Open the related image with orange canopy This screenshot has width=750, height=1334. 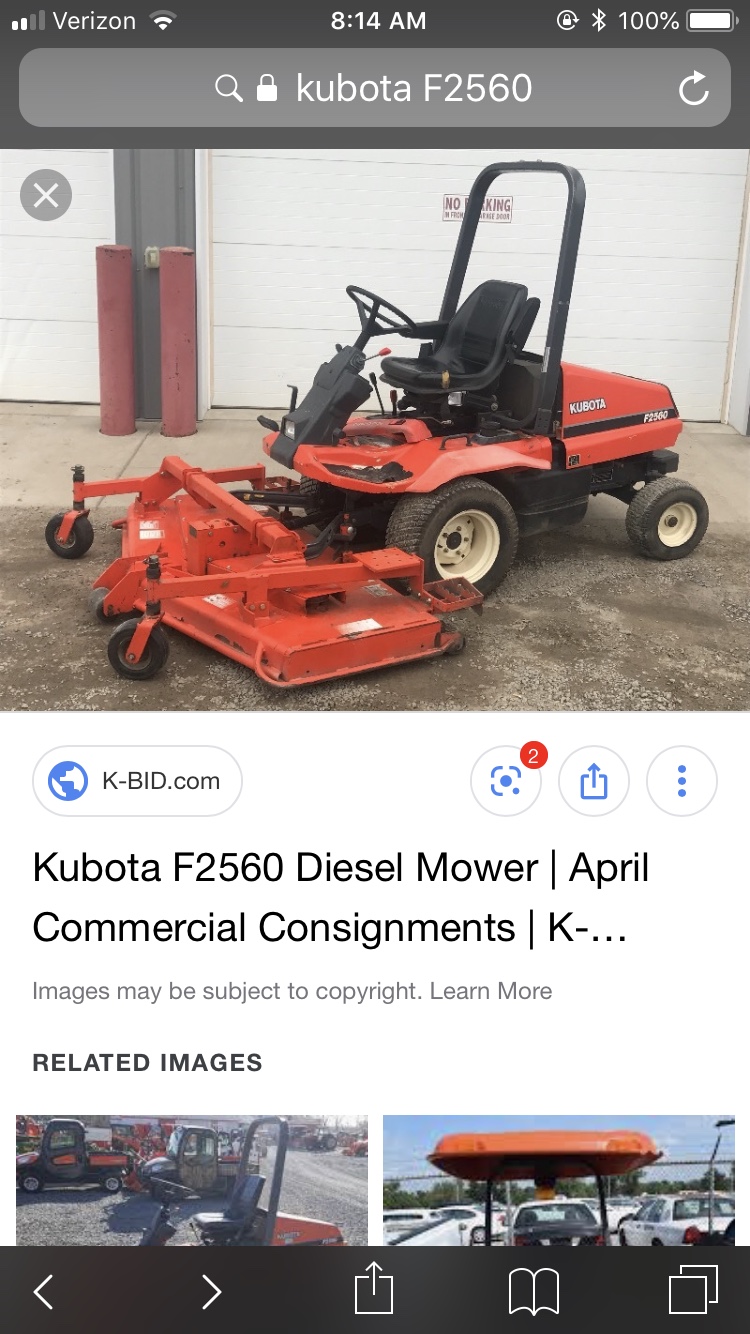[559, 1180]
